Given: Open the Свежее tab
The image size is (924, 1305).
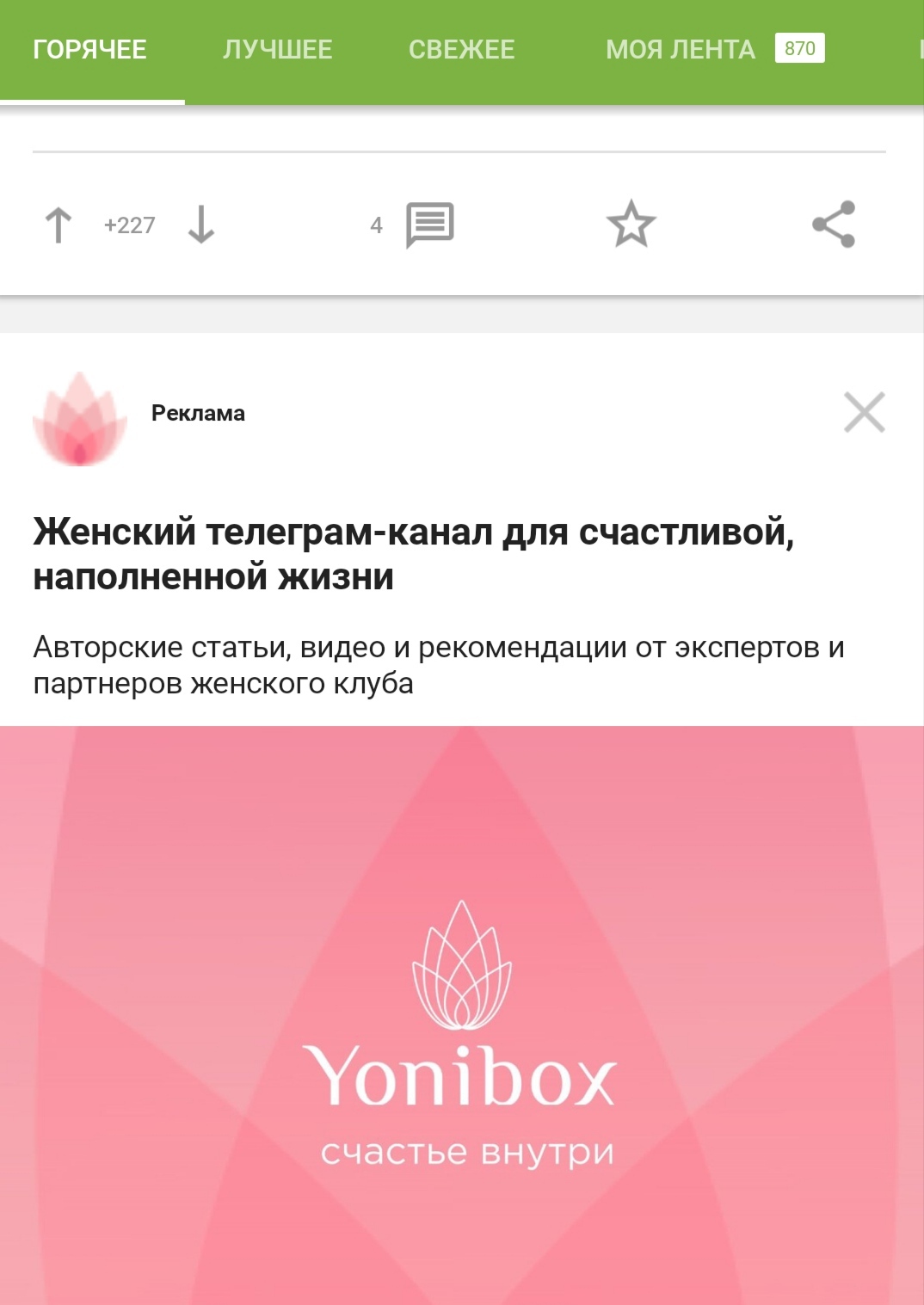Looking at the screenshot, I should [461, 50].
